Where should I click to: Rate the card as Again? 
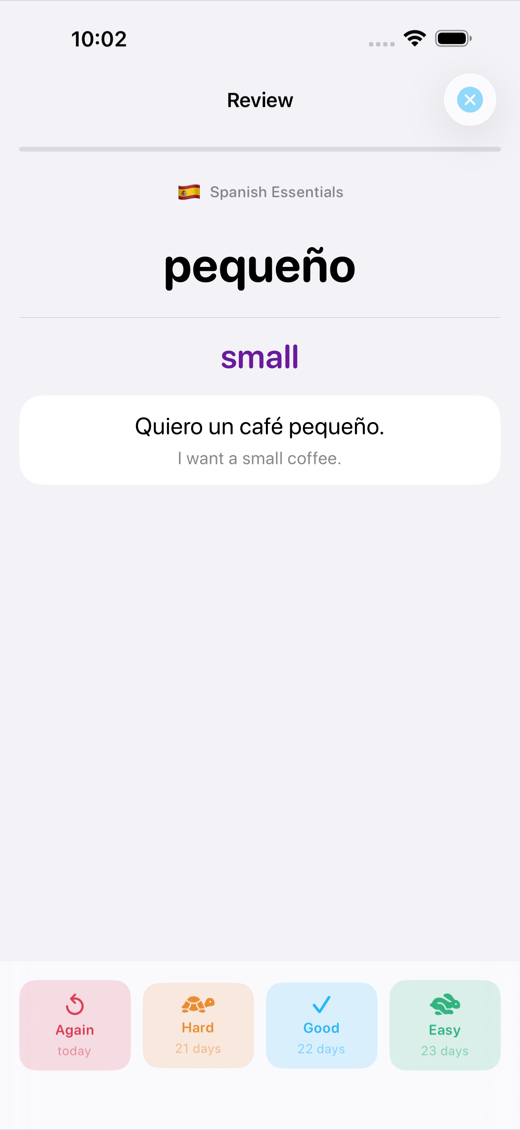click(75, 1025)
